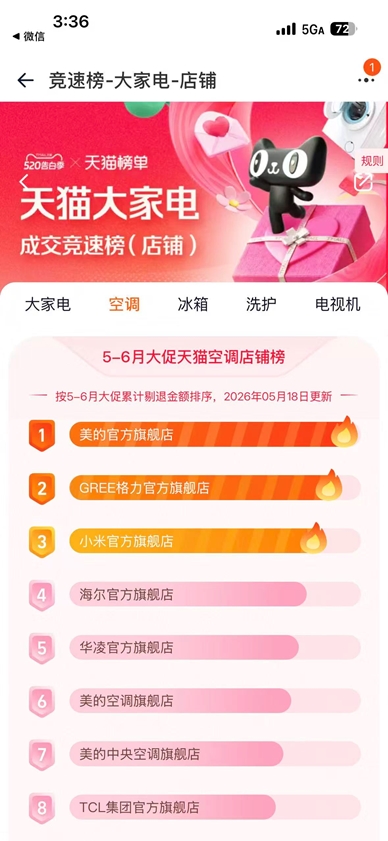
Task: Open the three-dot more menu
Action: [x=366, y=80]
